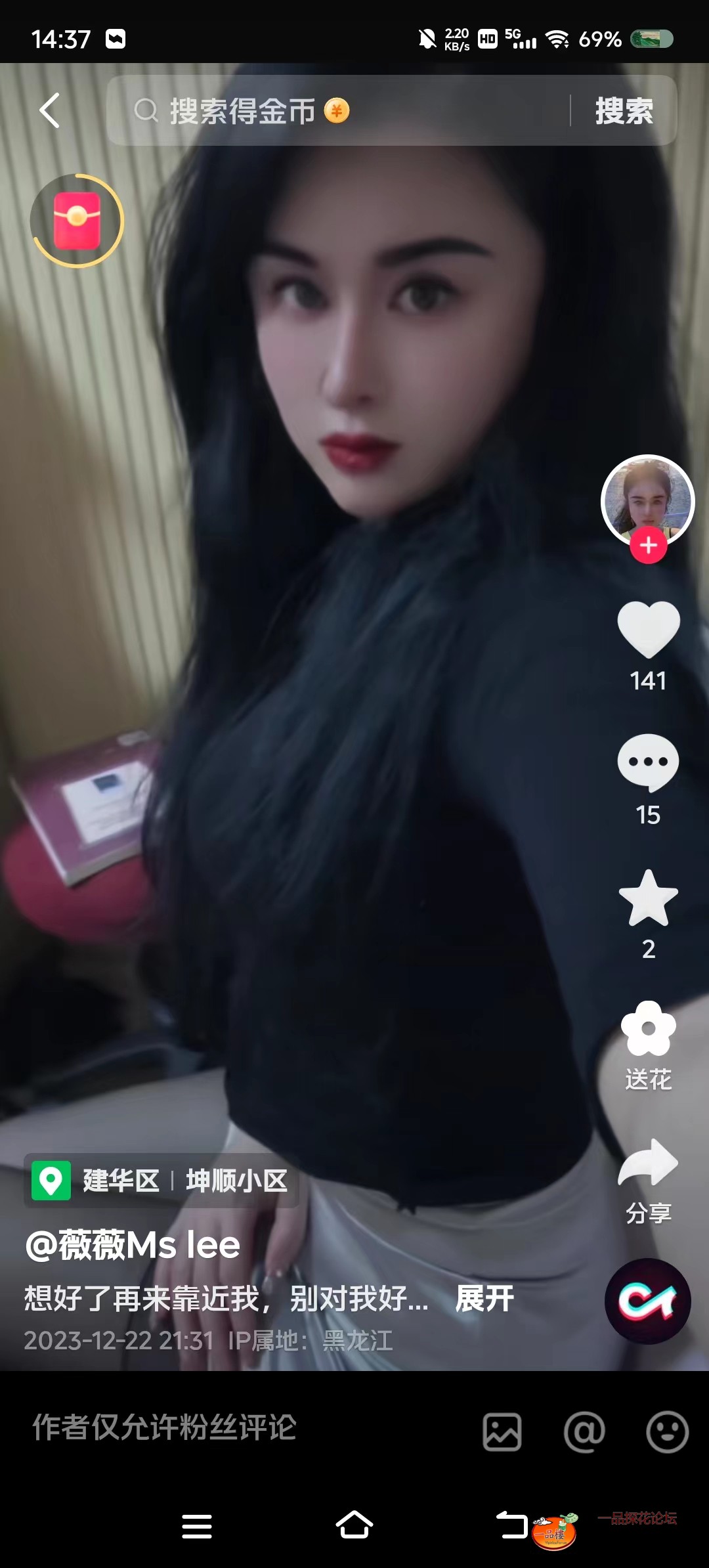Screen dimensions: 709x1568
Task: Open the emoji picker
Action: point(667,1431)
